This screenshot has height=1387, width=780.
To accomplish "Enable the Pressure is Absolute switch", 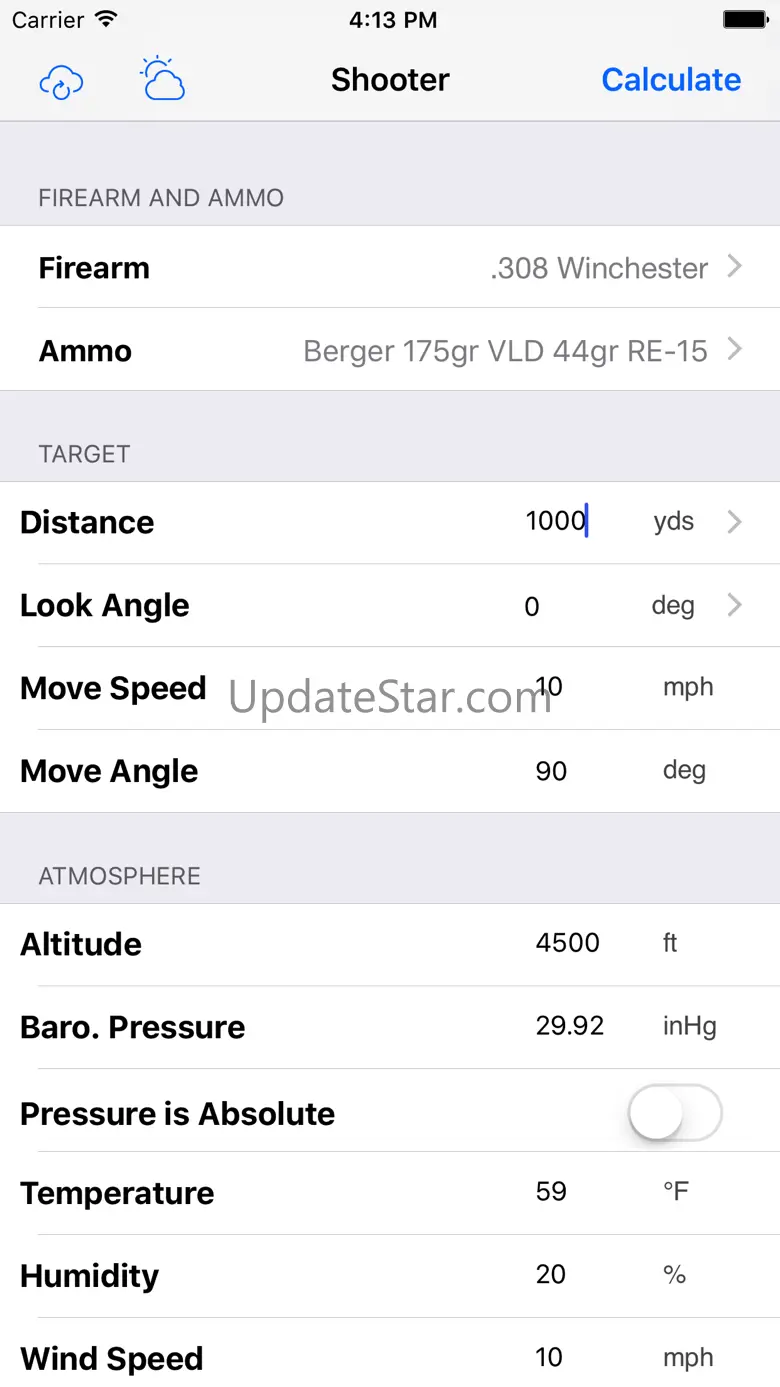I will (675, 1113).
